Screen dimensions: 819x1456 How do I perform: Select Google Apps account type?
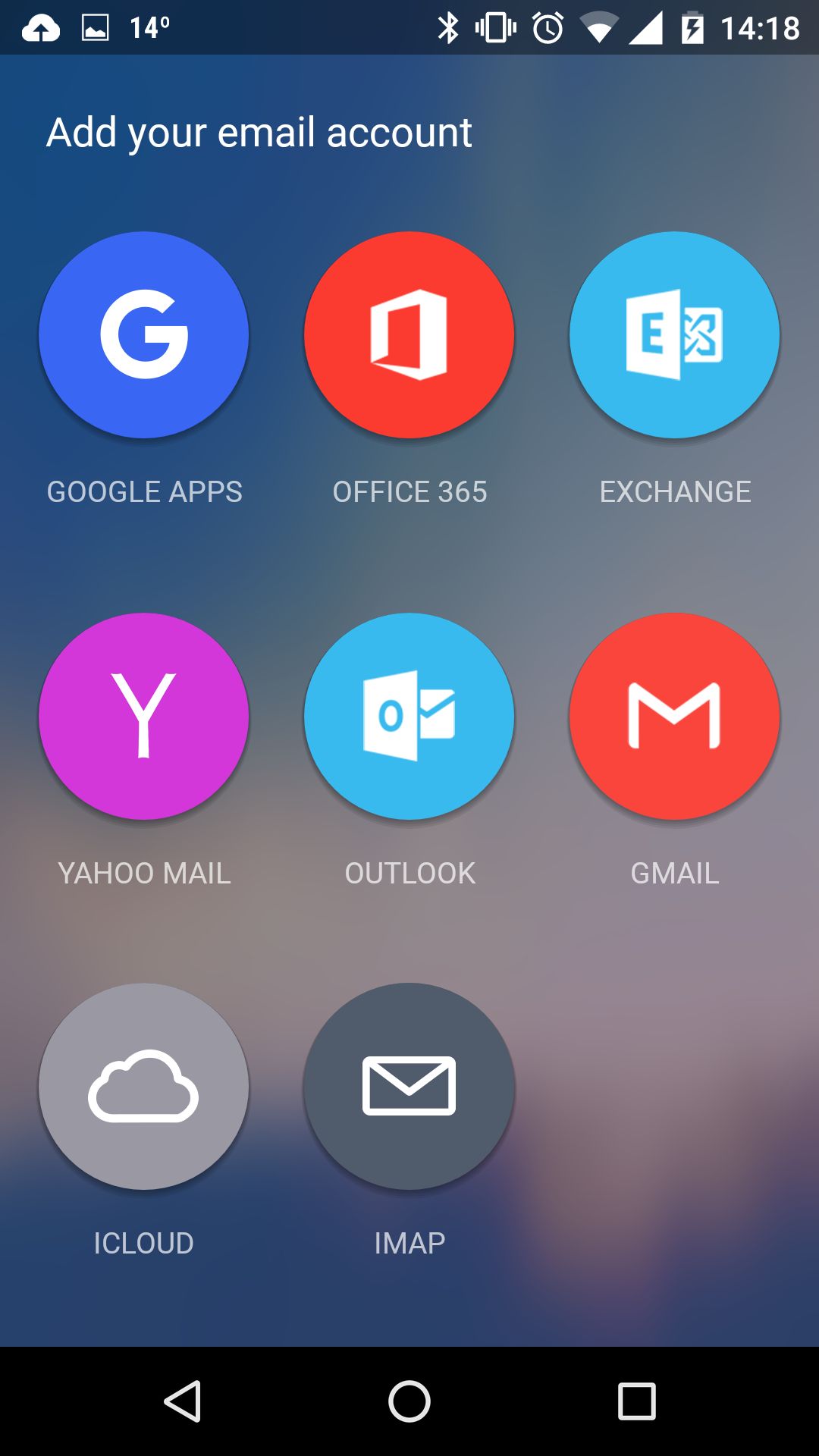(x=144, y=334)
